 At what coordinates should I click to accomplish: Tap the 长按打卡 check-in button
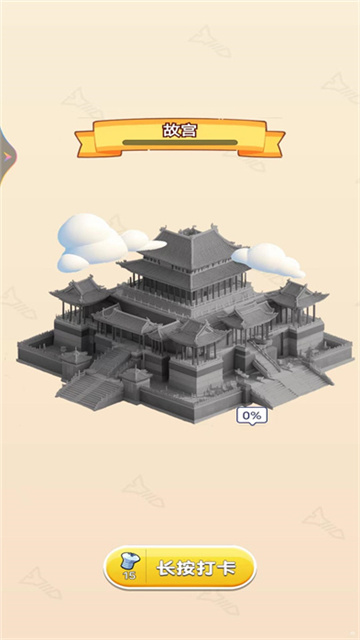180,567
